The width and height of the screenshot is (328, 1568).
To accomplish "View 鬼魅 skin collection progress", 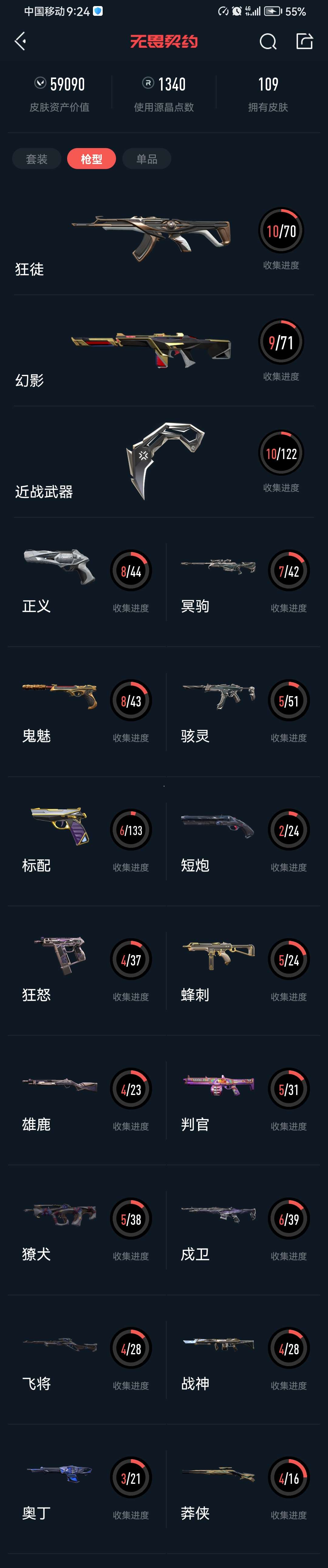I will point(85,711).
